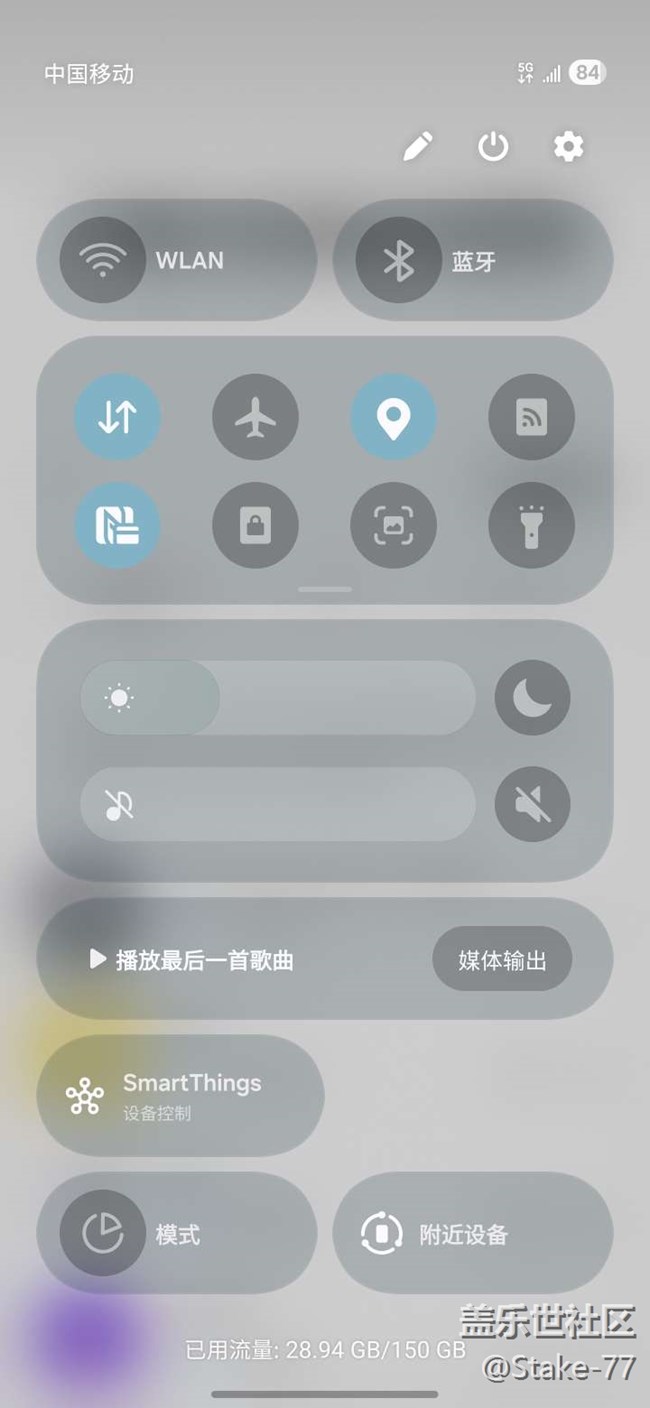This screenshot has width=650, height=1408.
Task: Enable airplane mode
Action: [x=255, y=417]
